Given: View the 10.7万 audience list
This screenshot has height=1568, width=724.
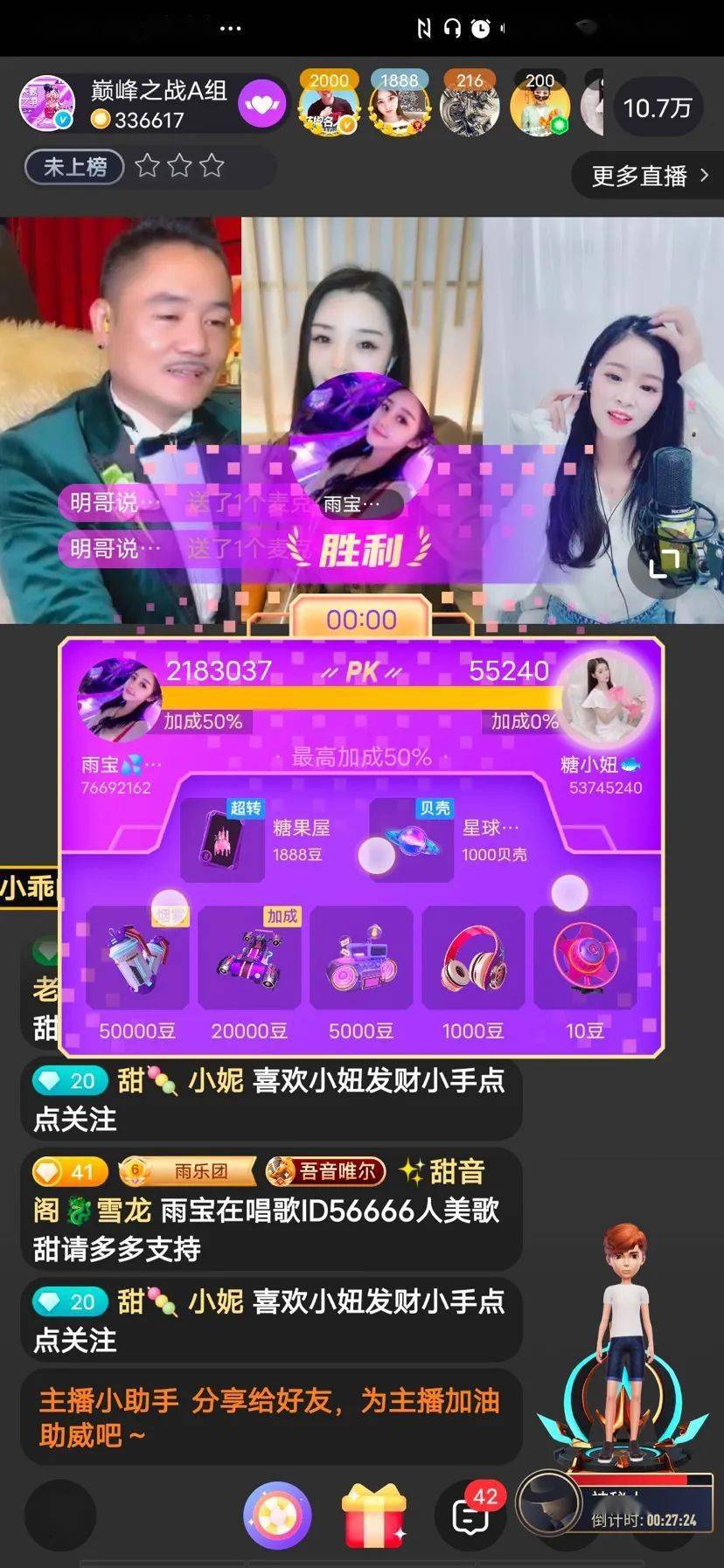Looking at the screenshot, I should [x=658, y=108].
